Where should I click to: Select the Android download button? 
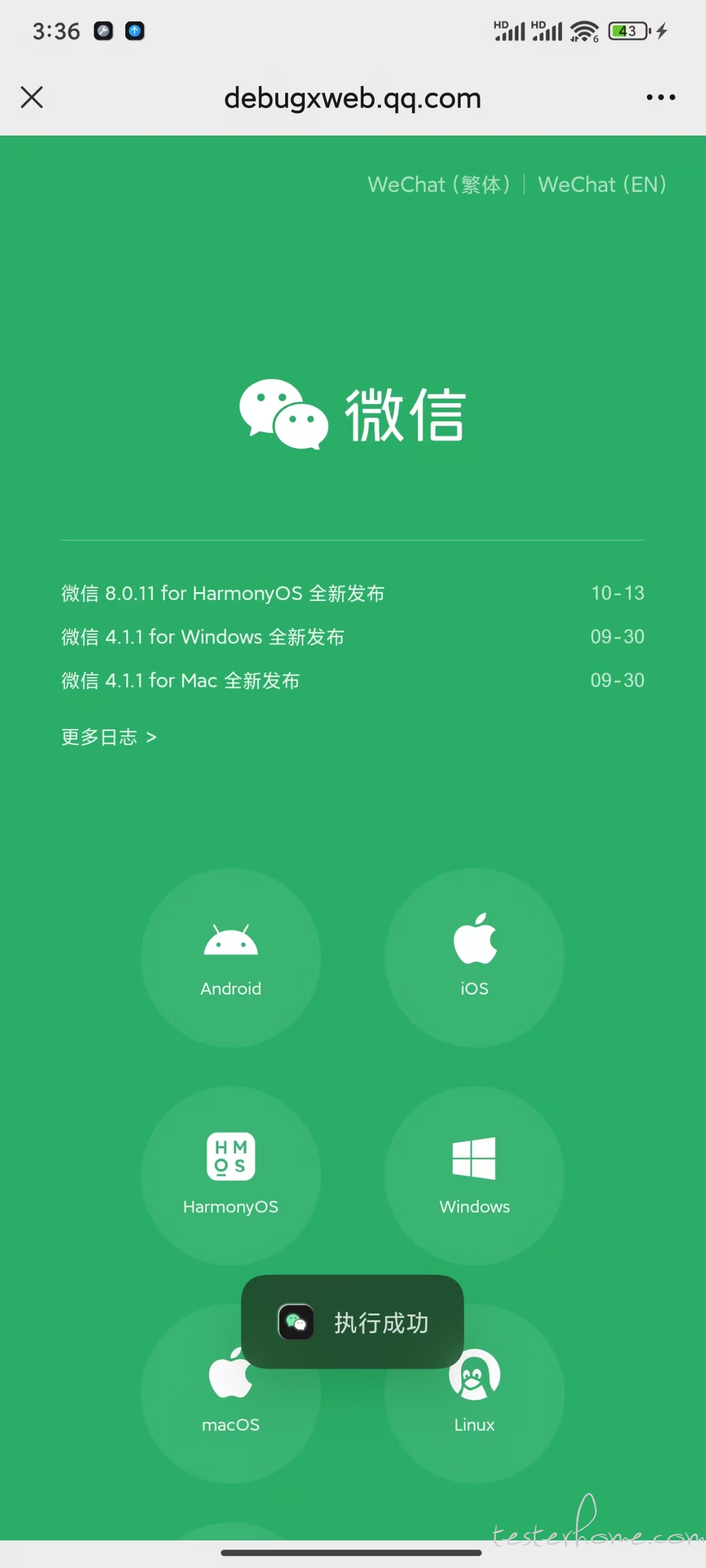(231, 958)
